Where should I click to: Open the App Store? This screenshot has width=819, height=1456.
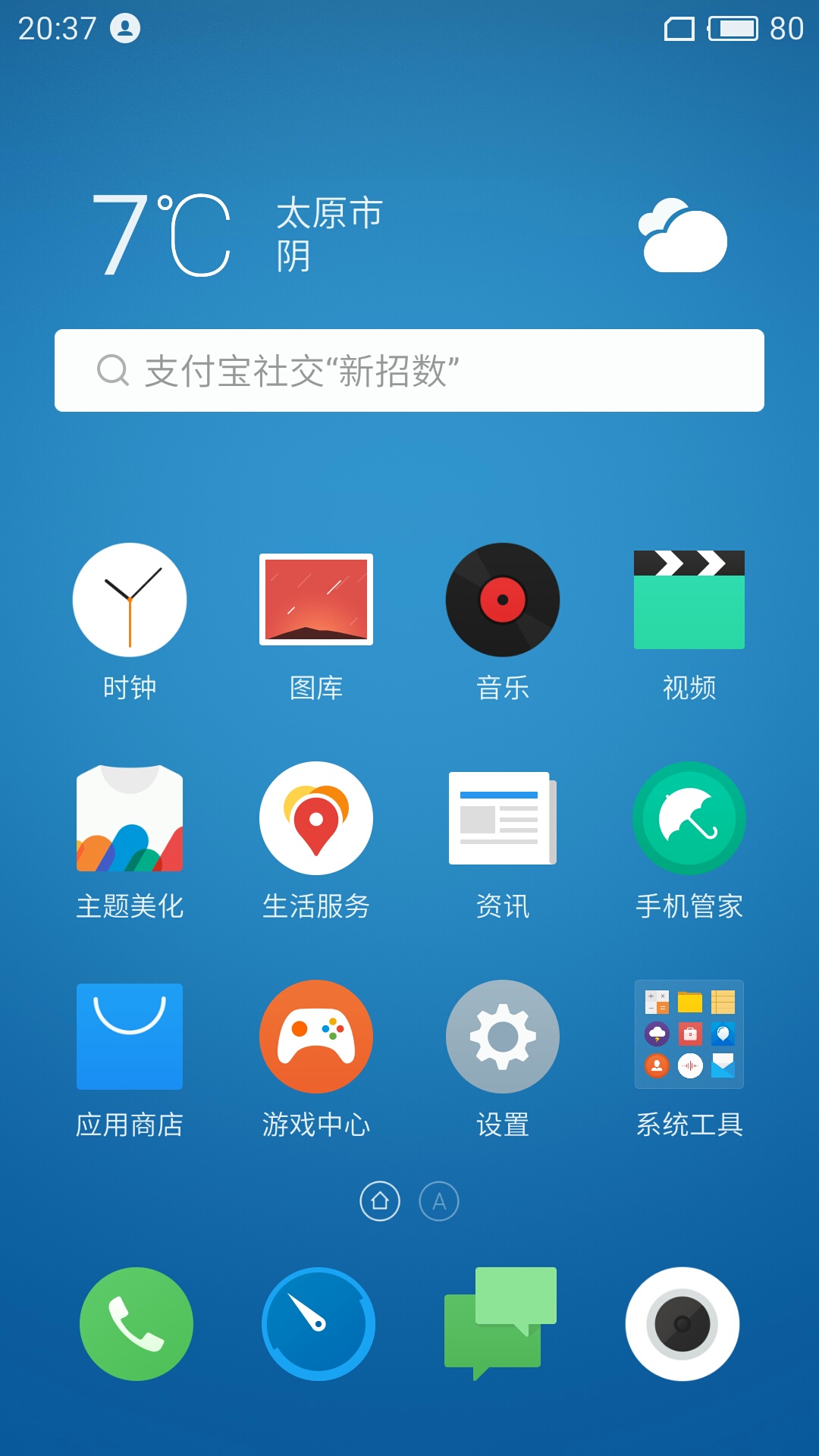tap(129, 1036)
